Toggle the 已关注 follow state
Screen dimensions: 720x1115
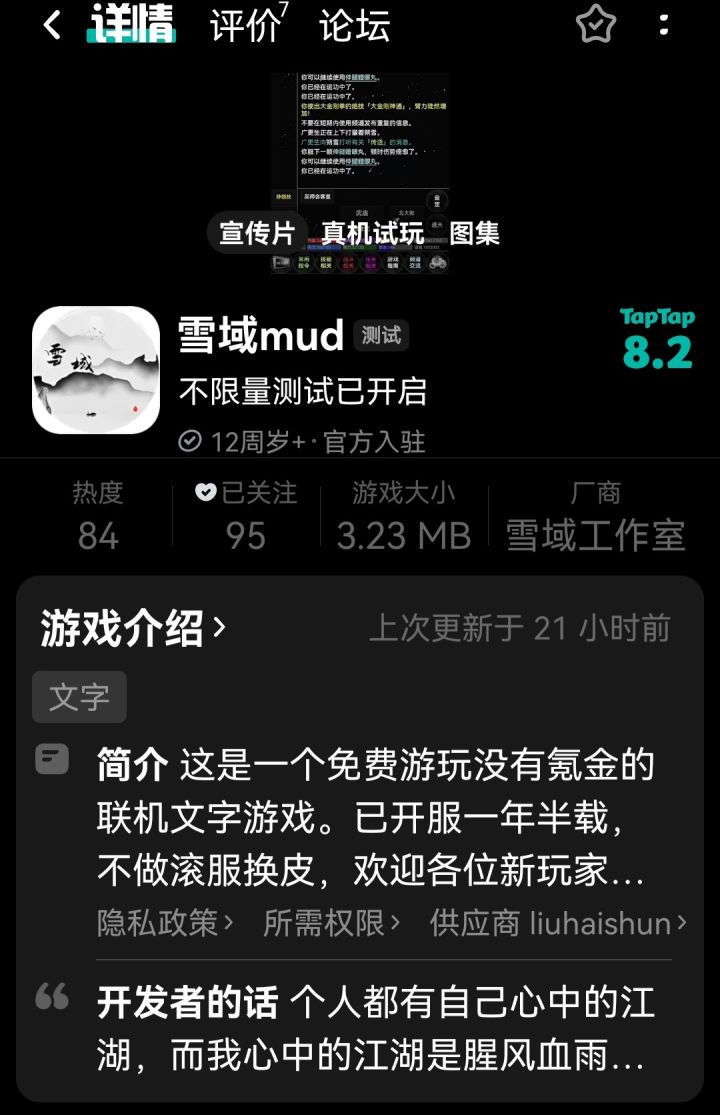pos(247,514)
